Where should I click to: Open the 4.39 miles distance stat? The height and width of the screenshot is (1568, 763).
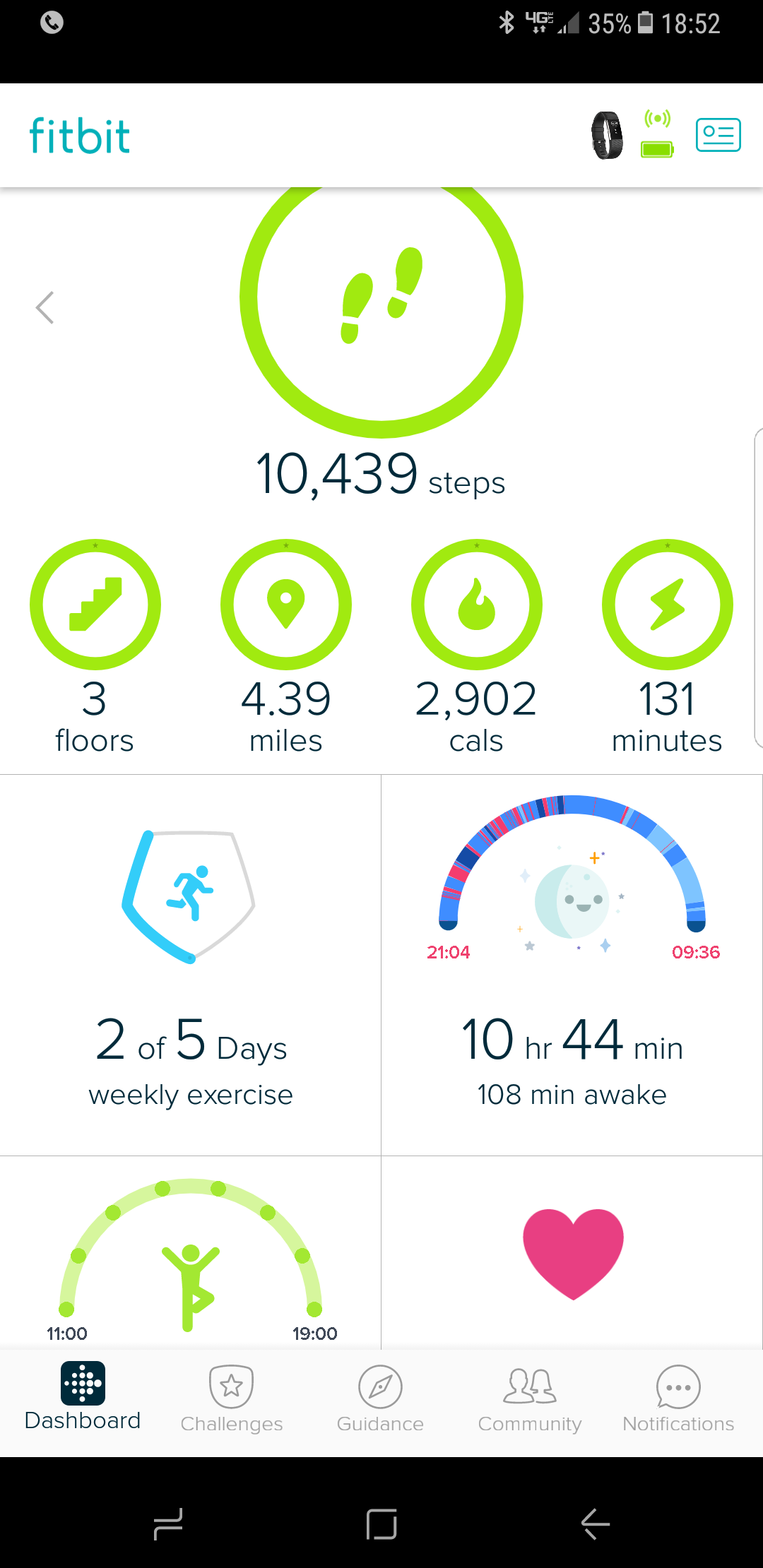pos(285,647)
